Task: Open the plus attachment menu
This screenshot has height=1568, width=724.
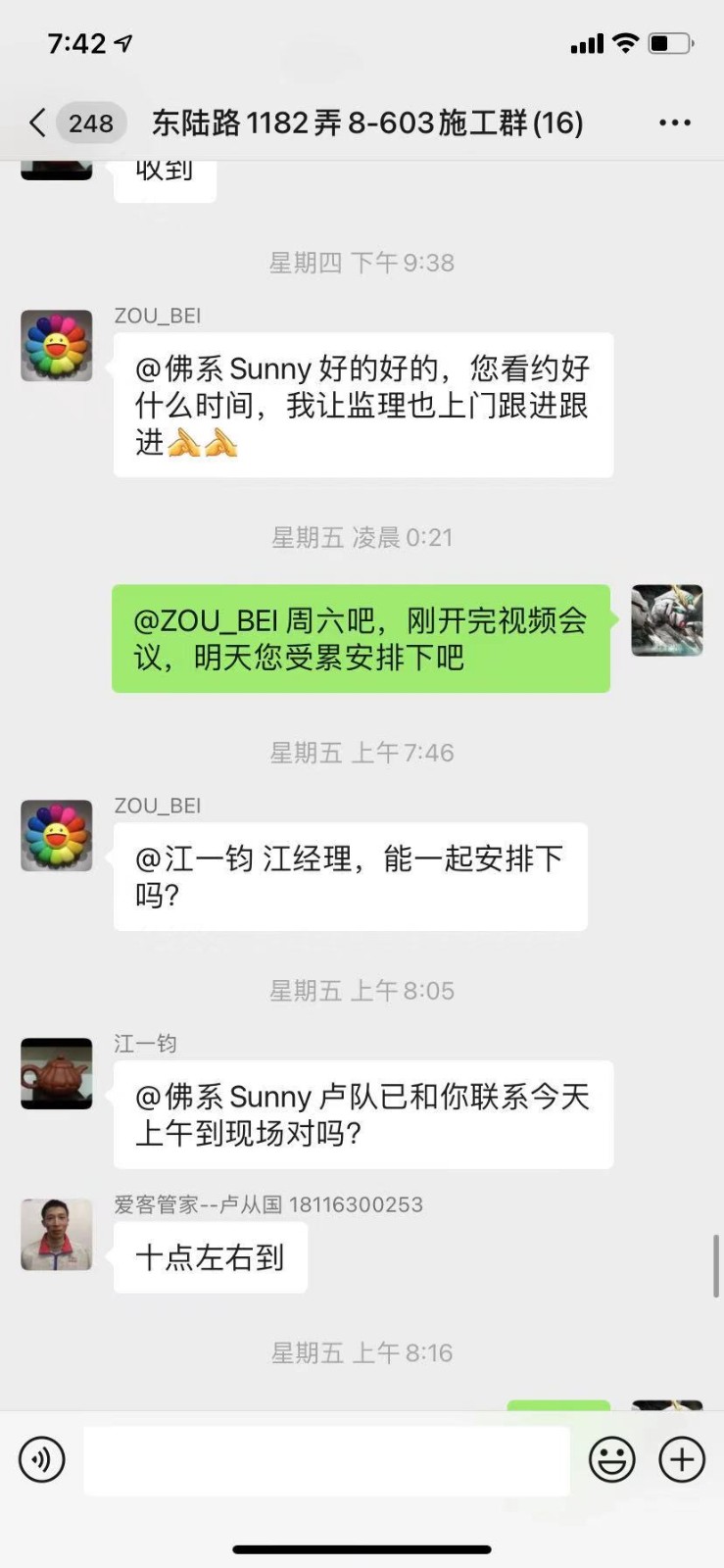Action: [x=682, y=1459]
